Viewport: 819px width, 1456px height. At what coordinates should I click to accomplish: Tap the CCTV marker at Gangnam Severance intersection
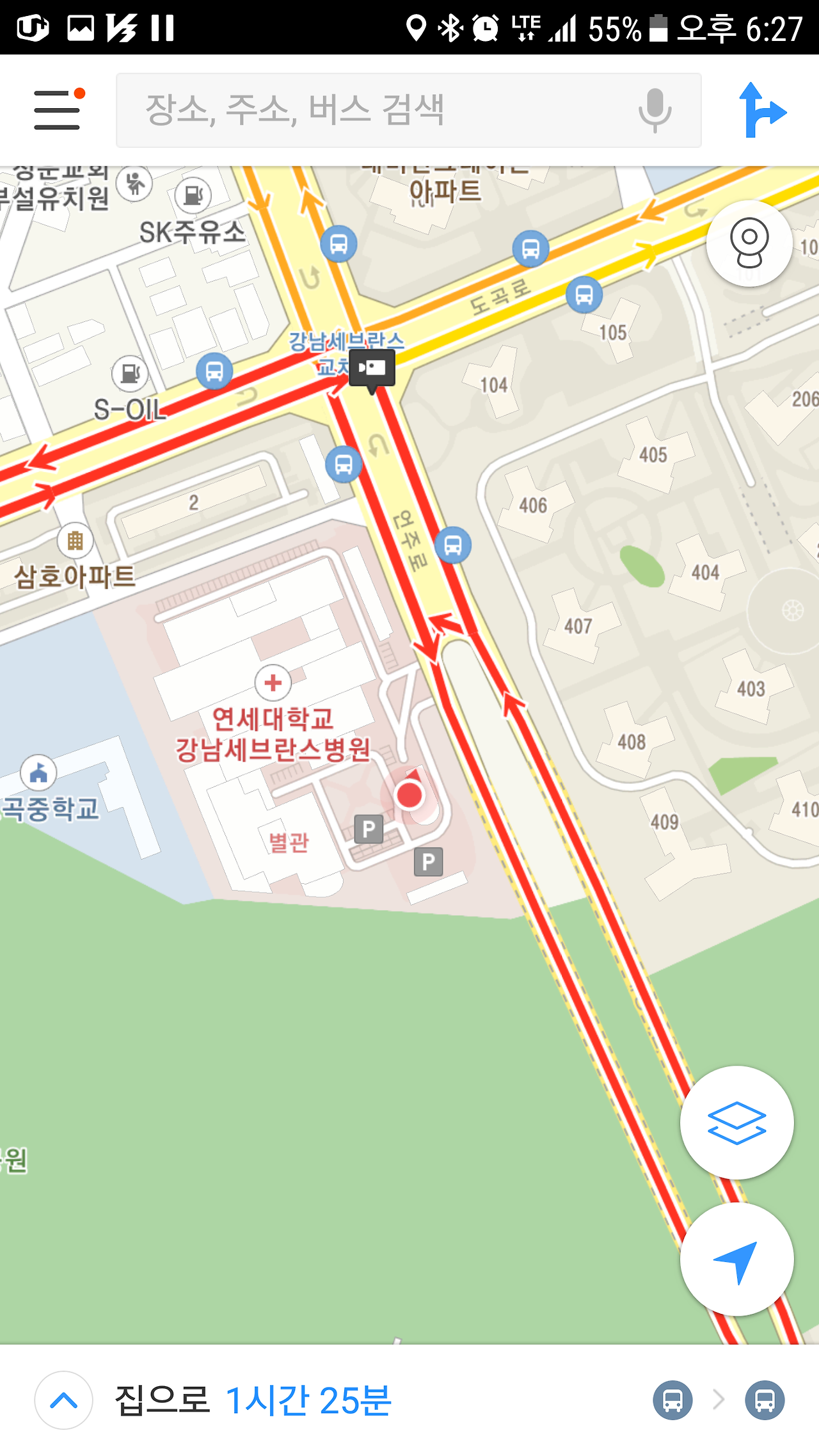click(372, 370)
